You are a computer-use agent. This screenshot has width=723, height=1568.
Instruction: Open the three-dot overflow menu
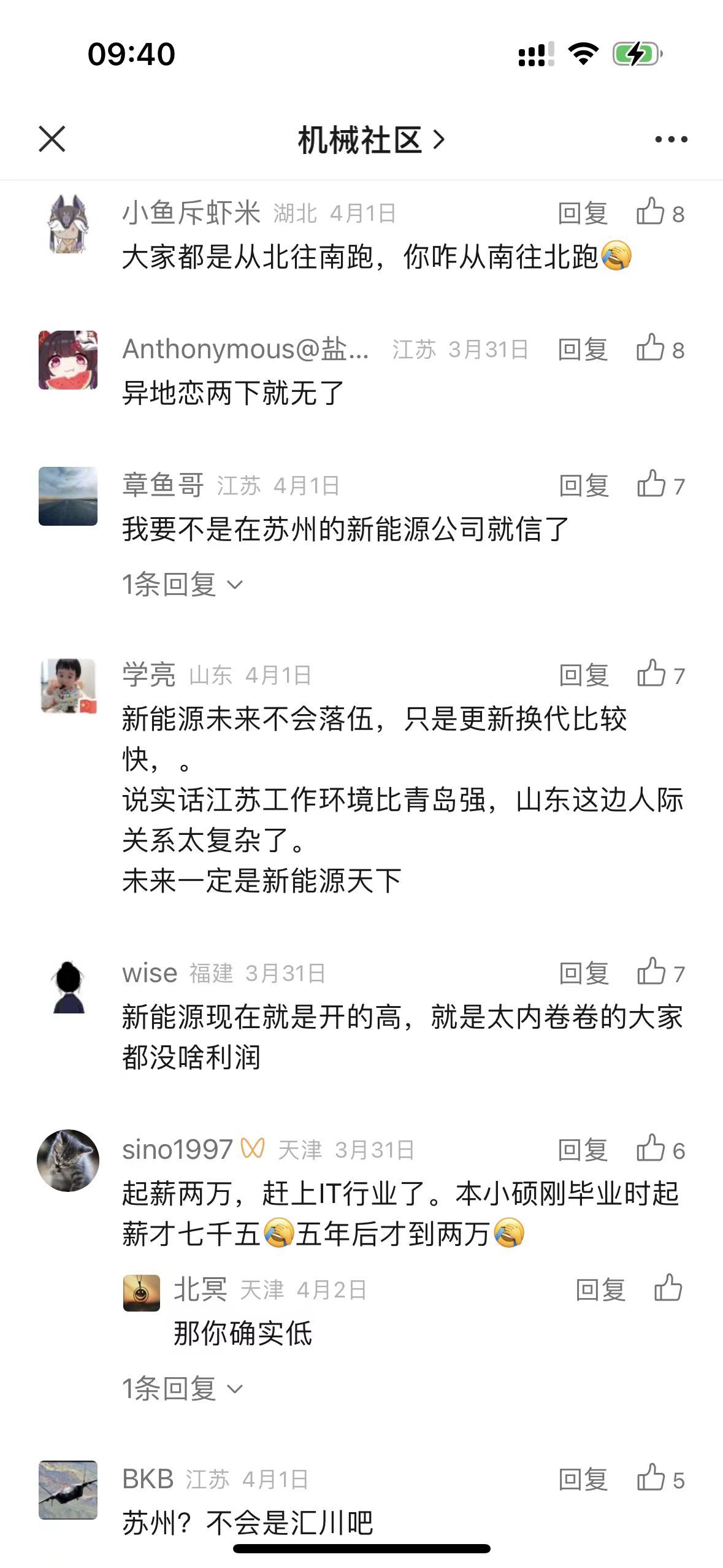[671, 140]
